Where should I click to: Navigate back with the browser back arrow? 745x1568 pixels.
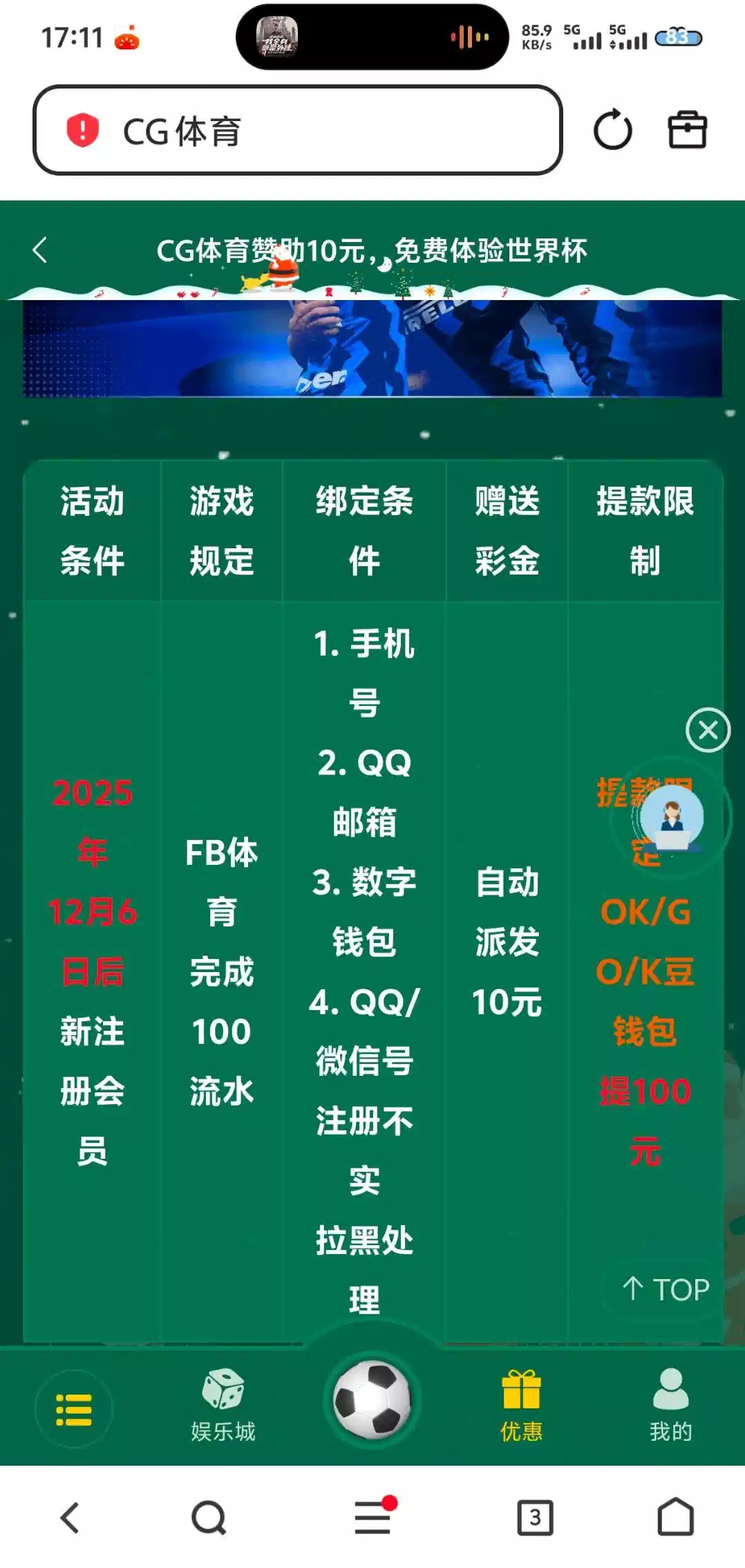[70, 1518]
